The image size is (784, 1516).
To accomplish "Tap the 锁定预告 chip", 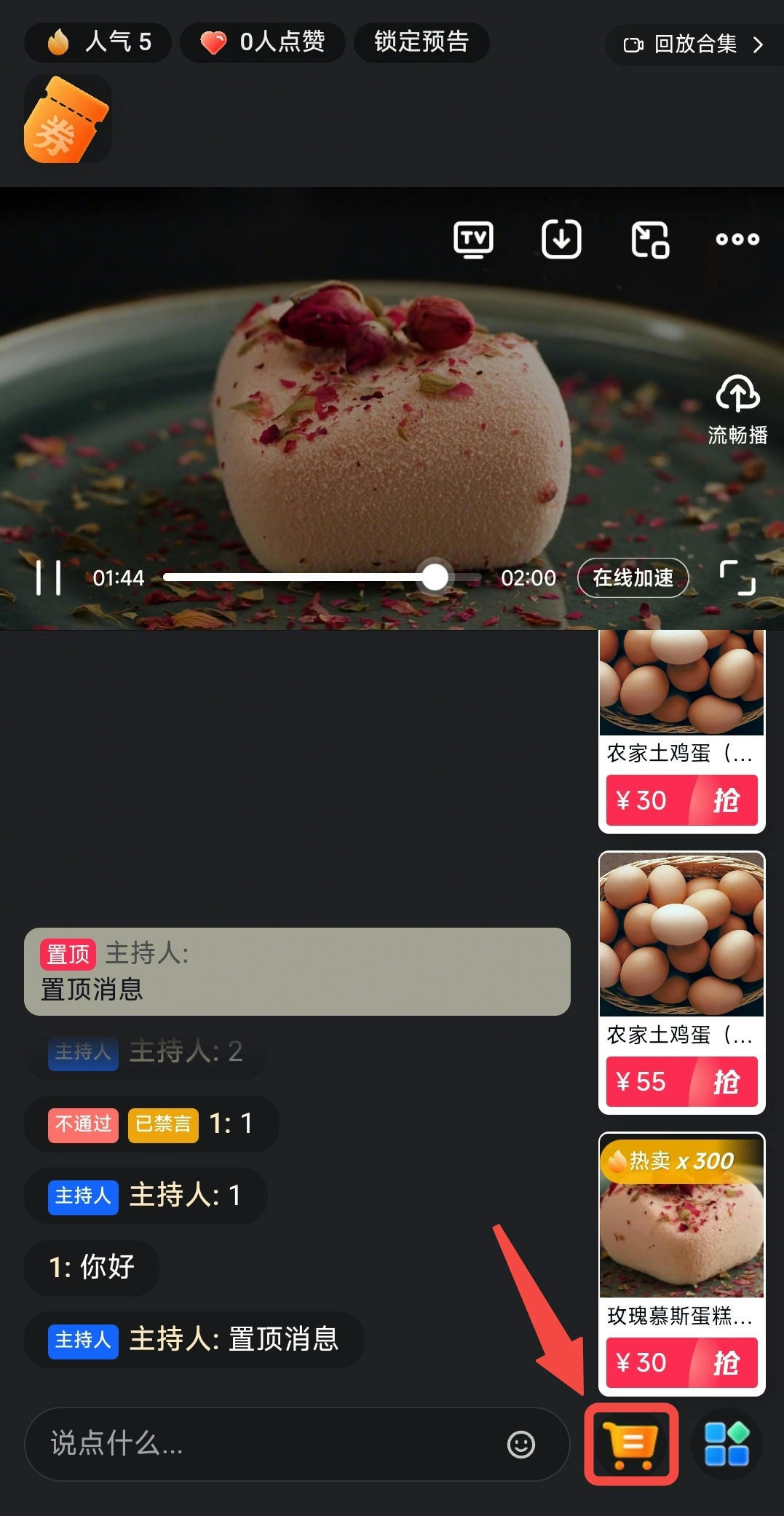I will (x=421, y=42).
